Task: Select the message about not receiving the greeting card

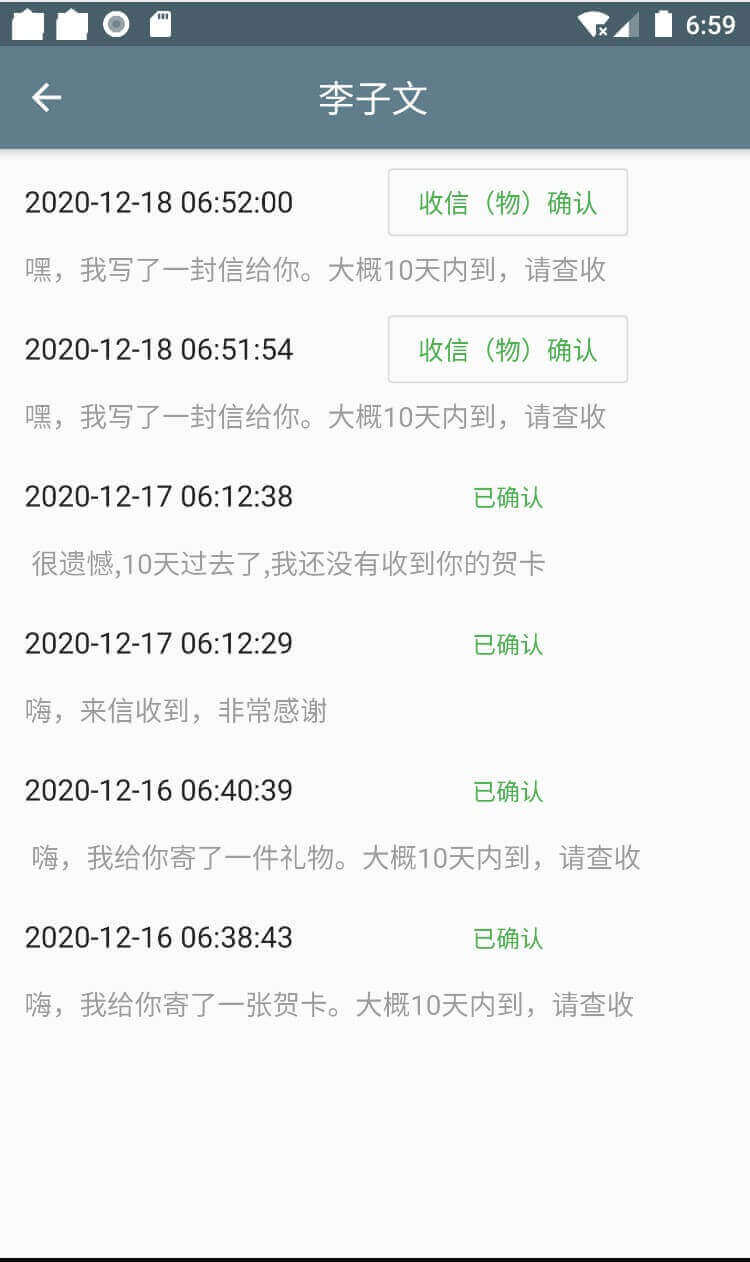Action: (x=284, y=564)
